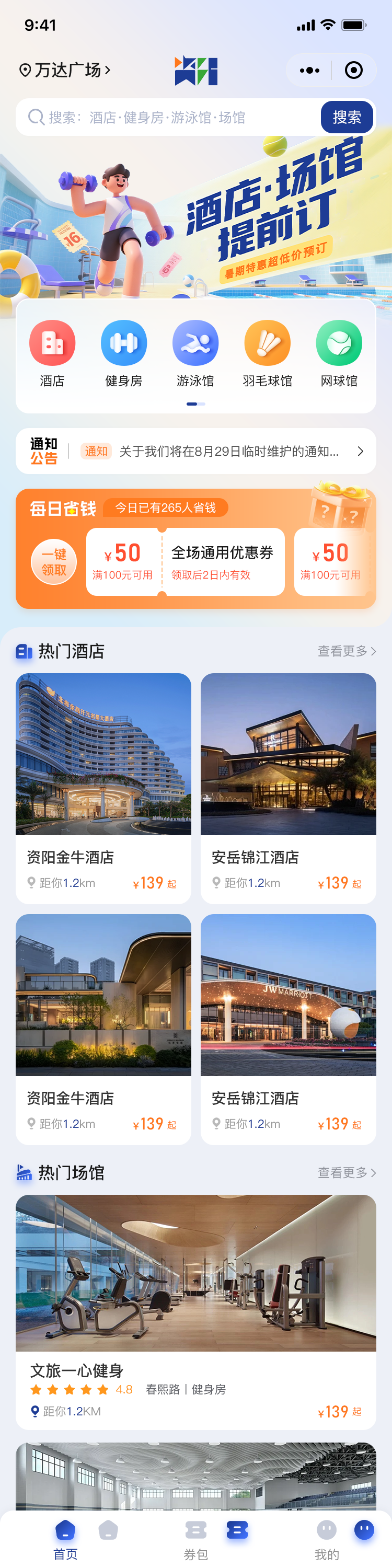Browse the 健身房 category
The height and width of the screenshot is (1568, 392).
124,354
